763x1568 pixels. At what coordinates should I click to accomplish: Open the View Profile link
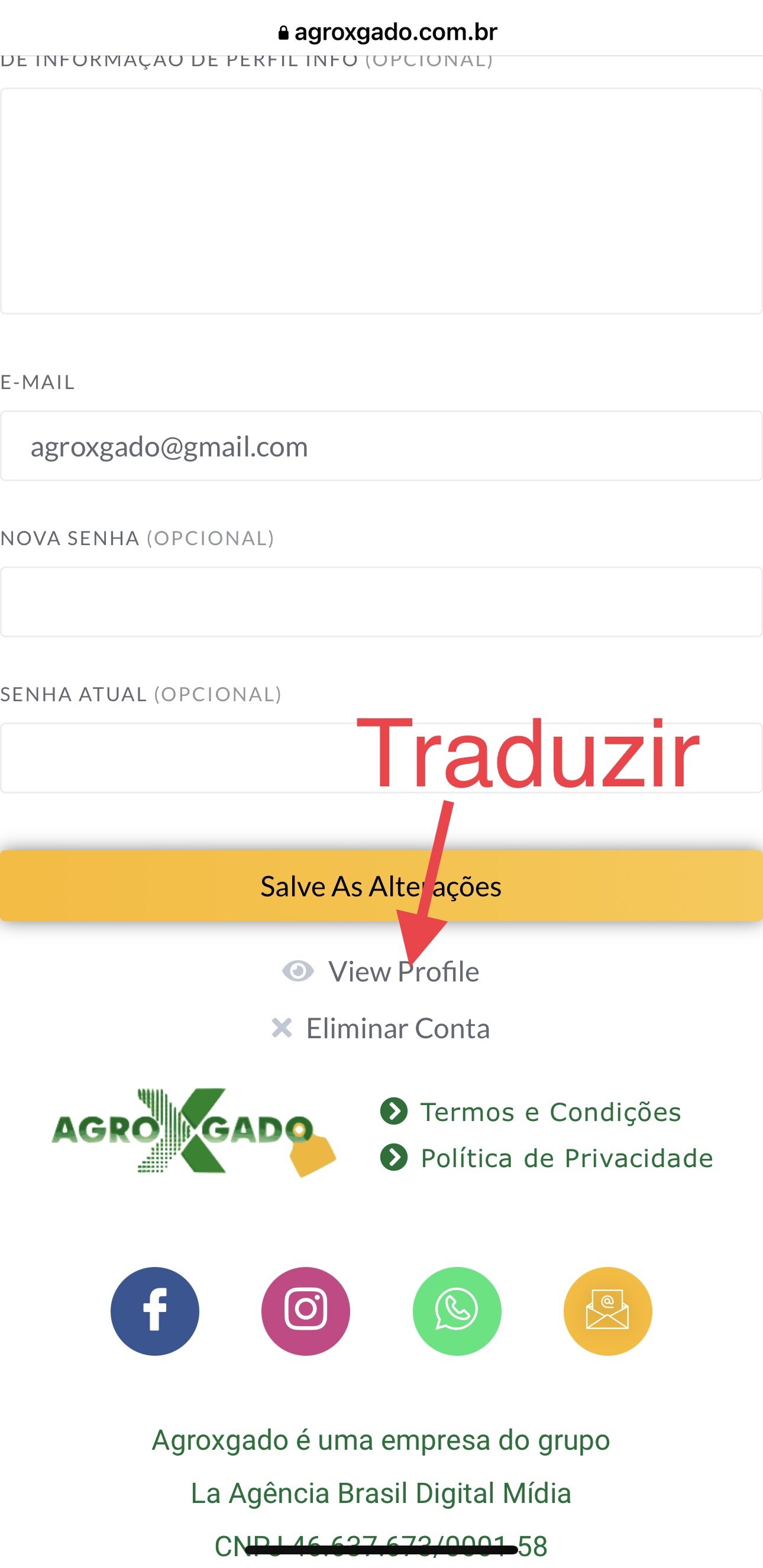[381, 971]
